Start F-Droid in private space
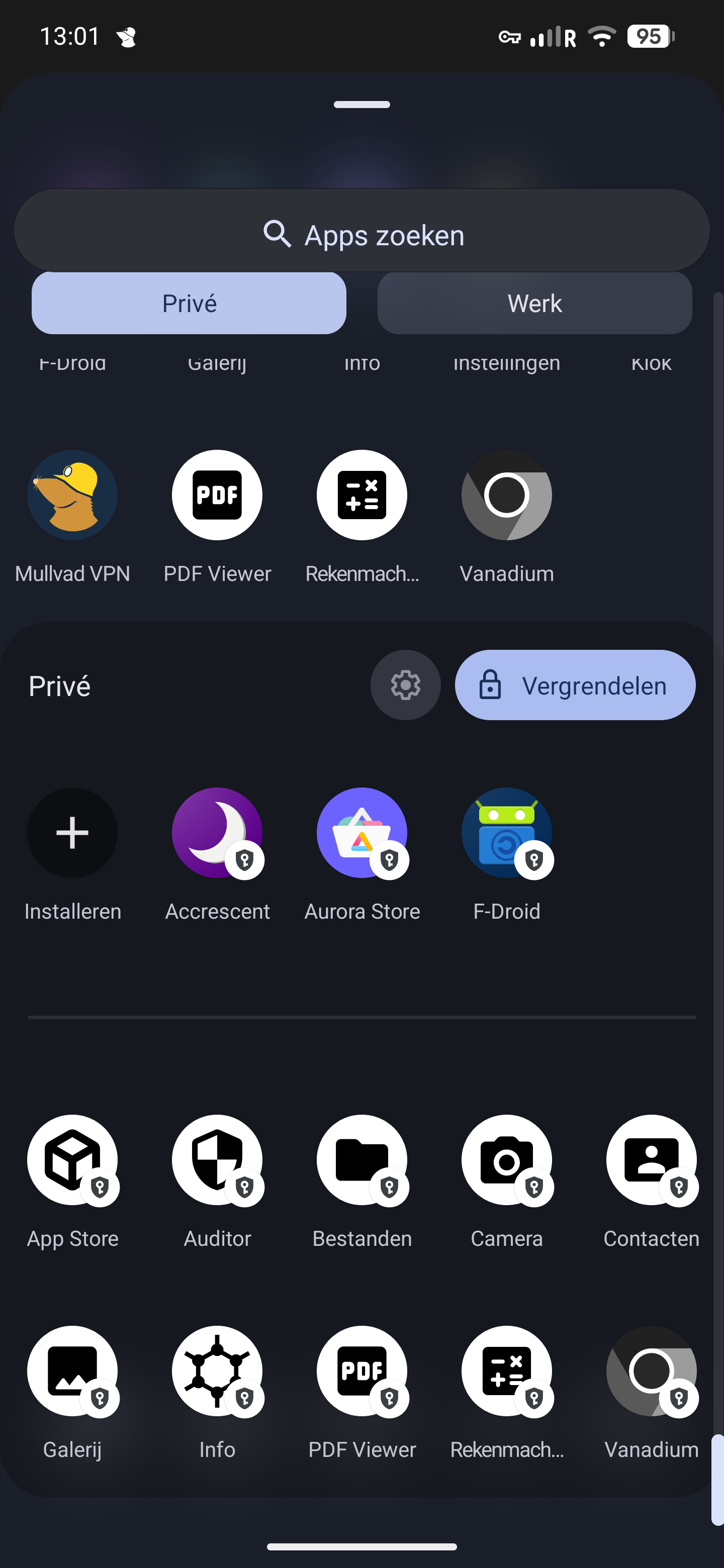724x1568 pixels. (x=507, y=833)
